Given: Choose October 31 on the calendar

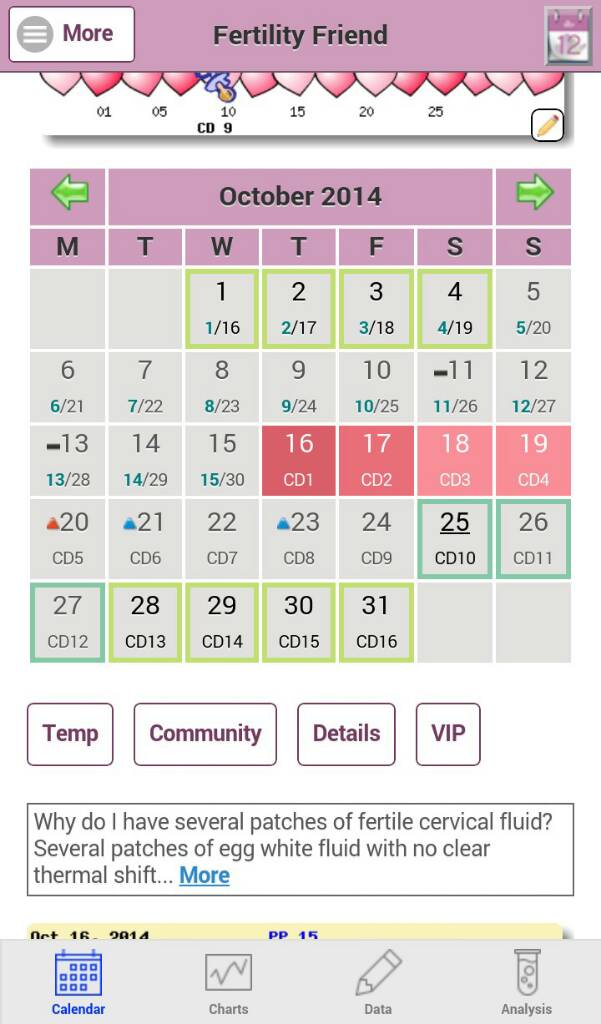Looking at the screenshot, I should [x=376, y=622].
